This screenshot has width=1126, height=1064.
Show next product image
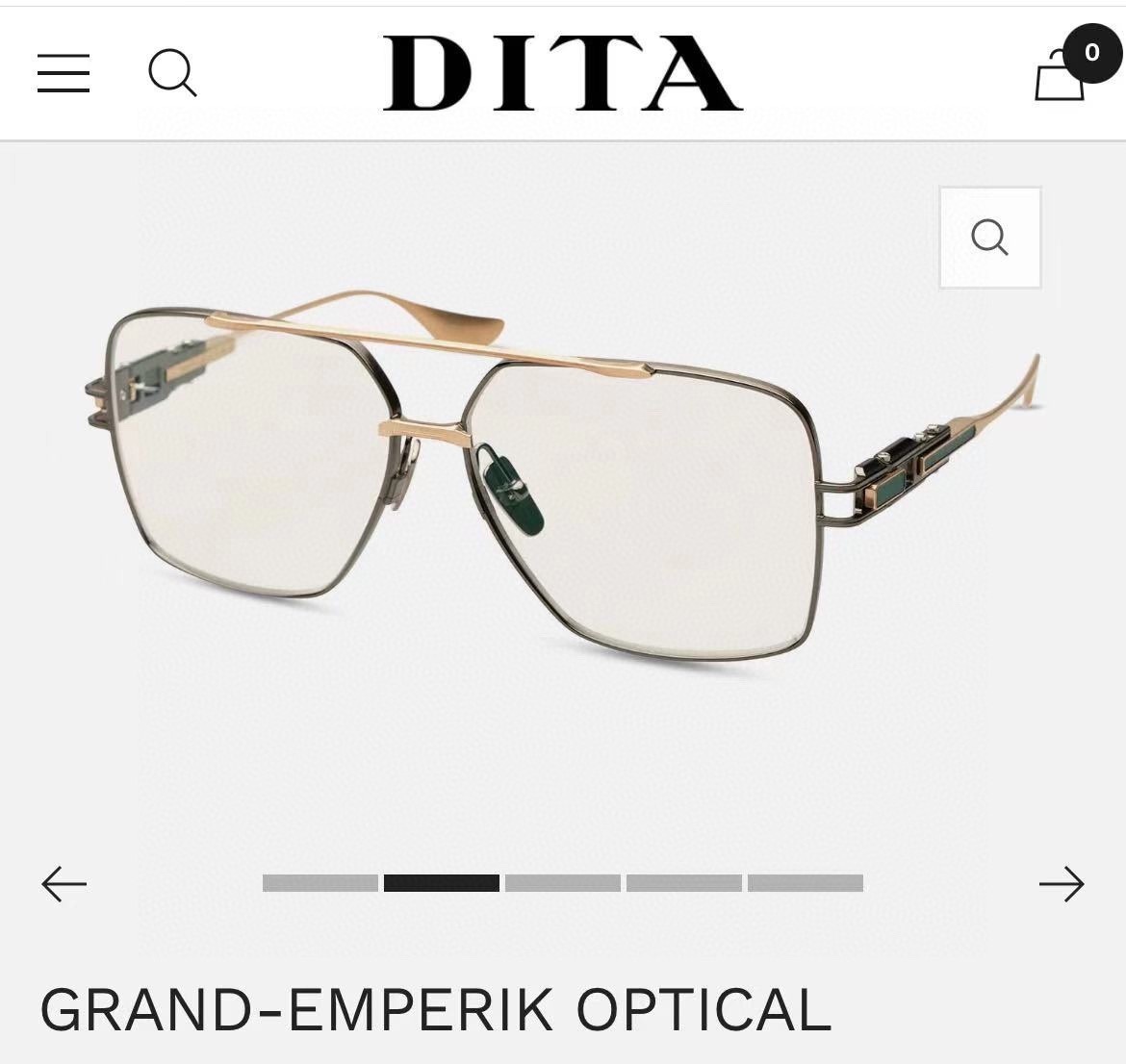[1062, 883]
